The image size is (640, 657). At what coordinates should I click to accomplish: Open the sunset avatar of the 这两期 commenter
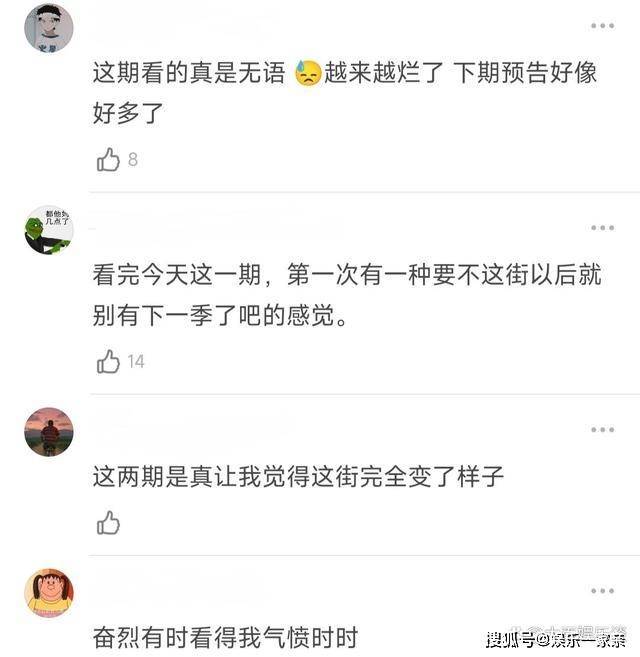pyautogui.click(x=48, y=432)
